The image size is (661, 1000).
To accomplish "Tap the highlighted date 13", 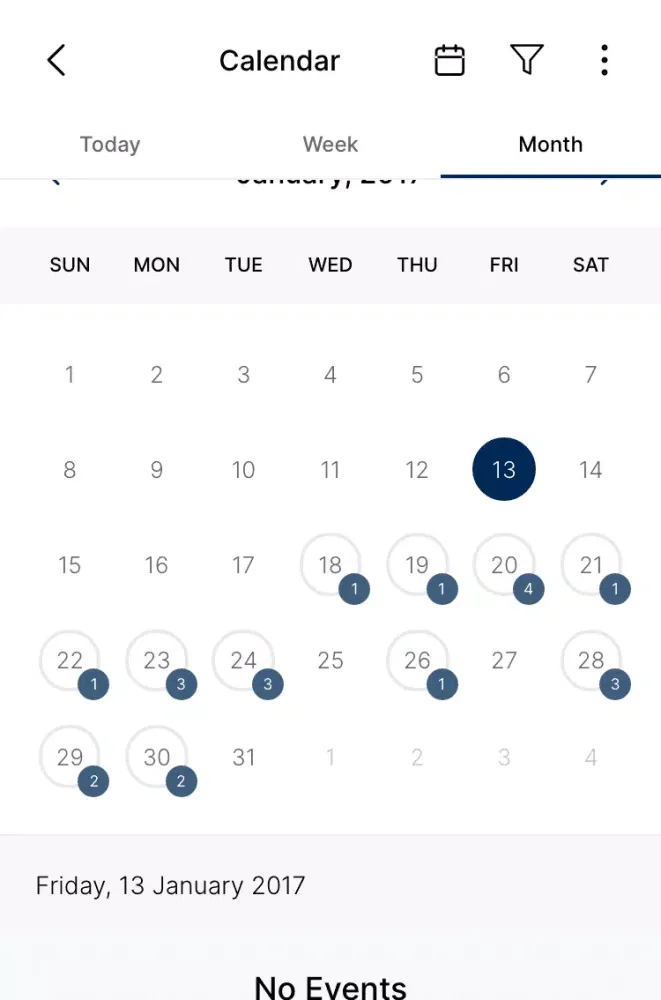I will (x=504, y=469).
